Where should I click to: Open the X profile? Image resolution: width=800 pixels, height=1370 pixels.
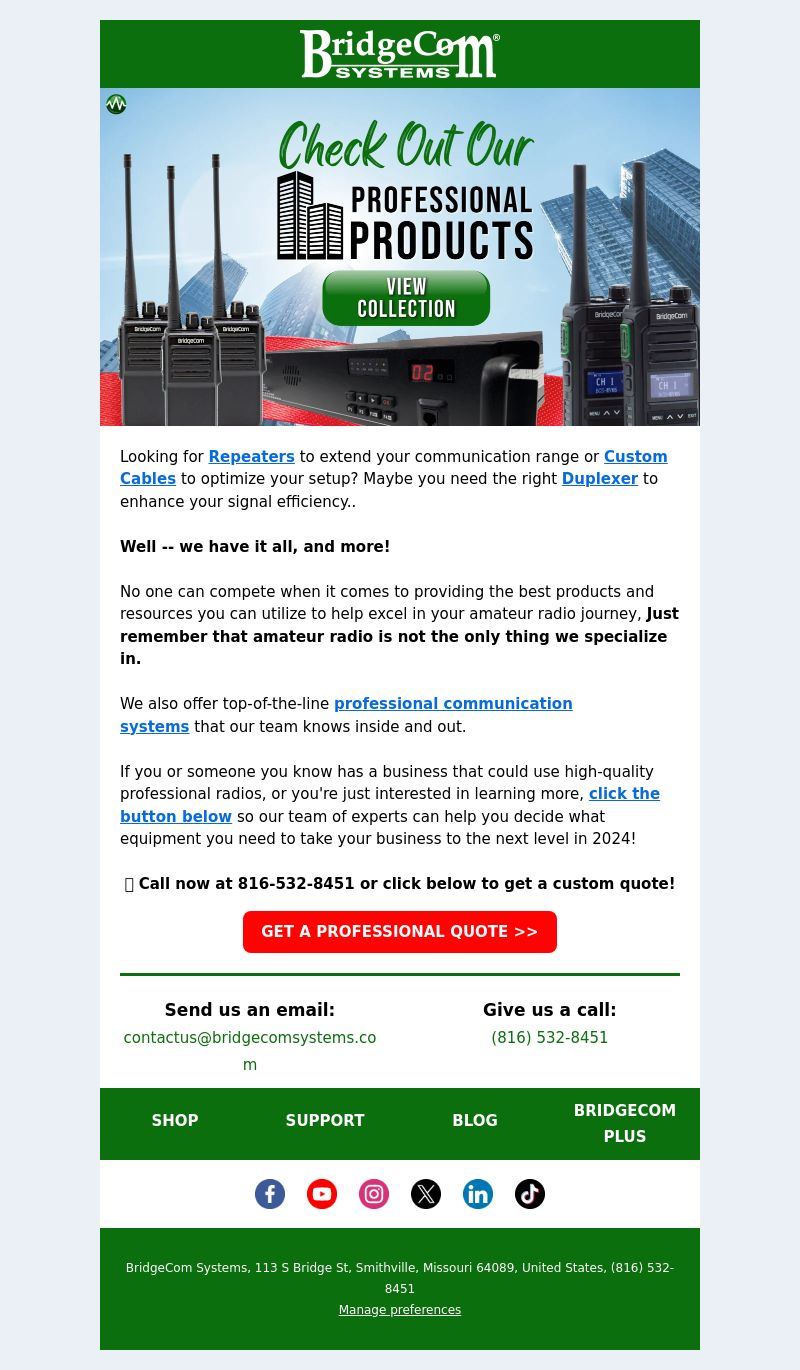pos(426,1194)
